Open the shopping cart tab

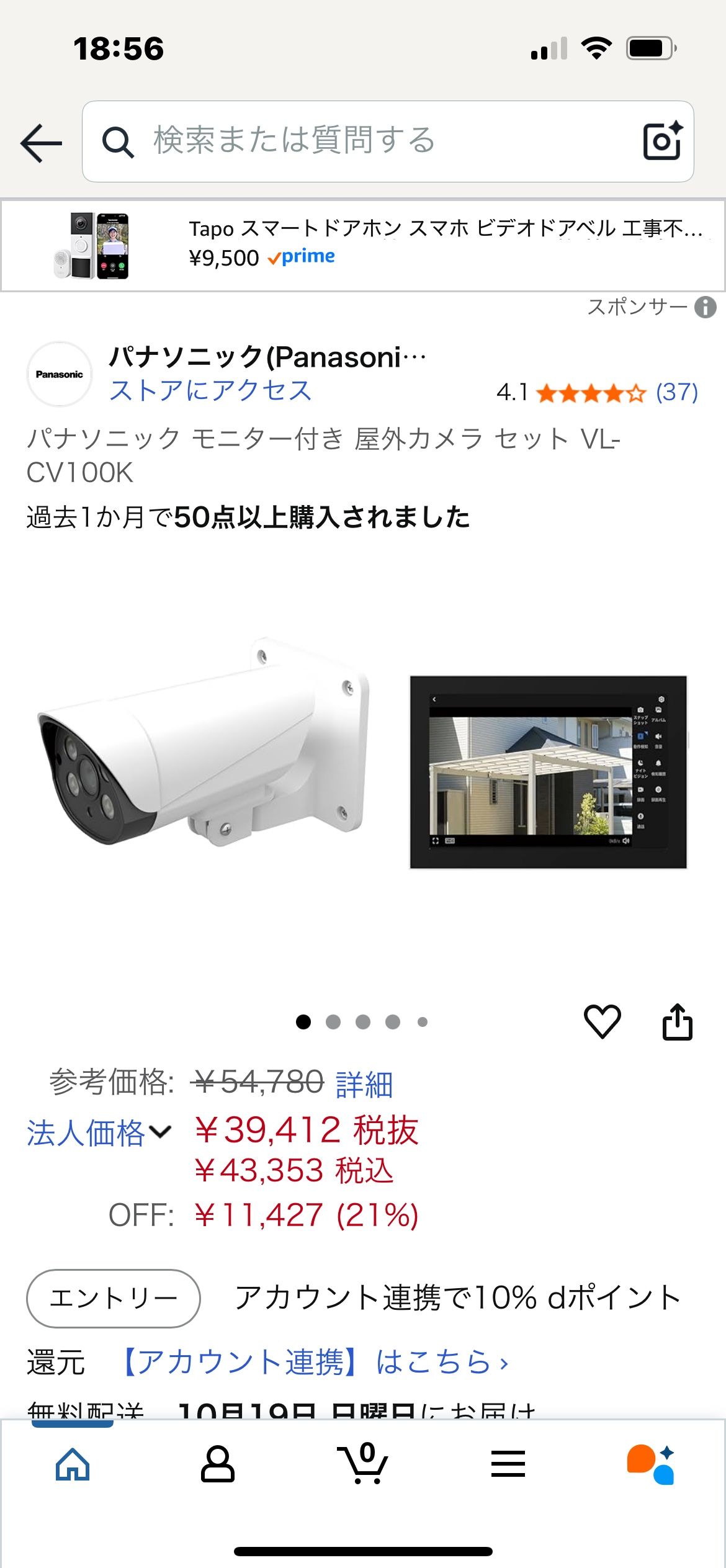(x=363, y=1464)
